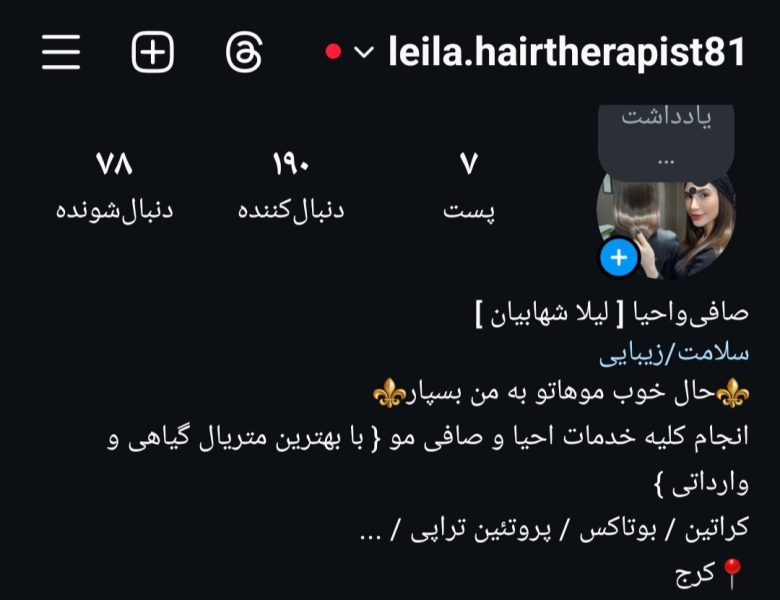Screen dimensions: 780x600
Task: Expand the account switcher for leila.hairtherapist81
Action: 365,52
